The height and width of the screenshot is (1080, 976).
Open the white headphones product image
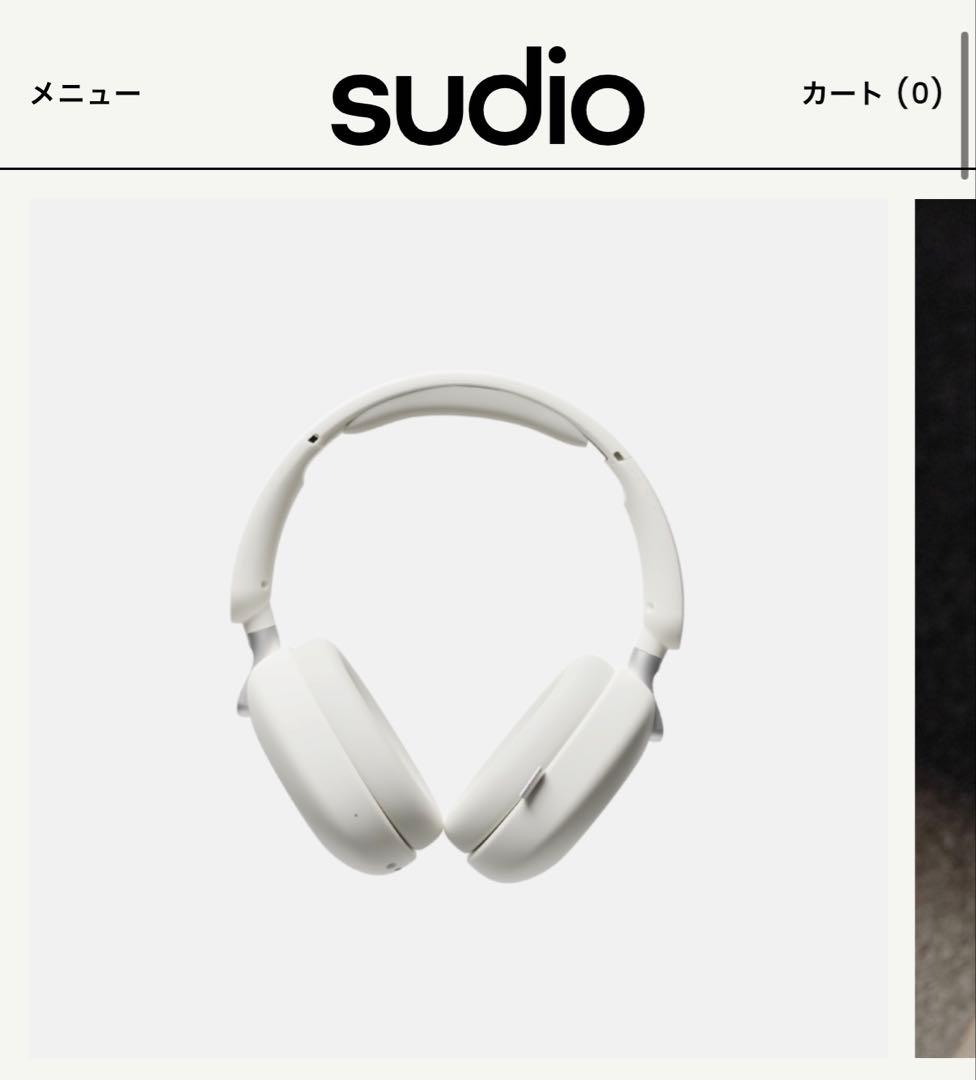click(458, 628)
